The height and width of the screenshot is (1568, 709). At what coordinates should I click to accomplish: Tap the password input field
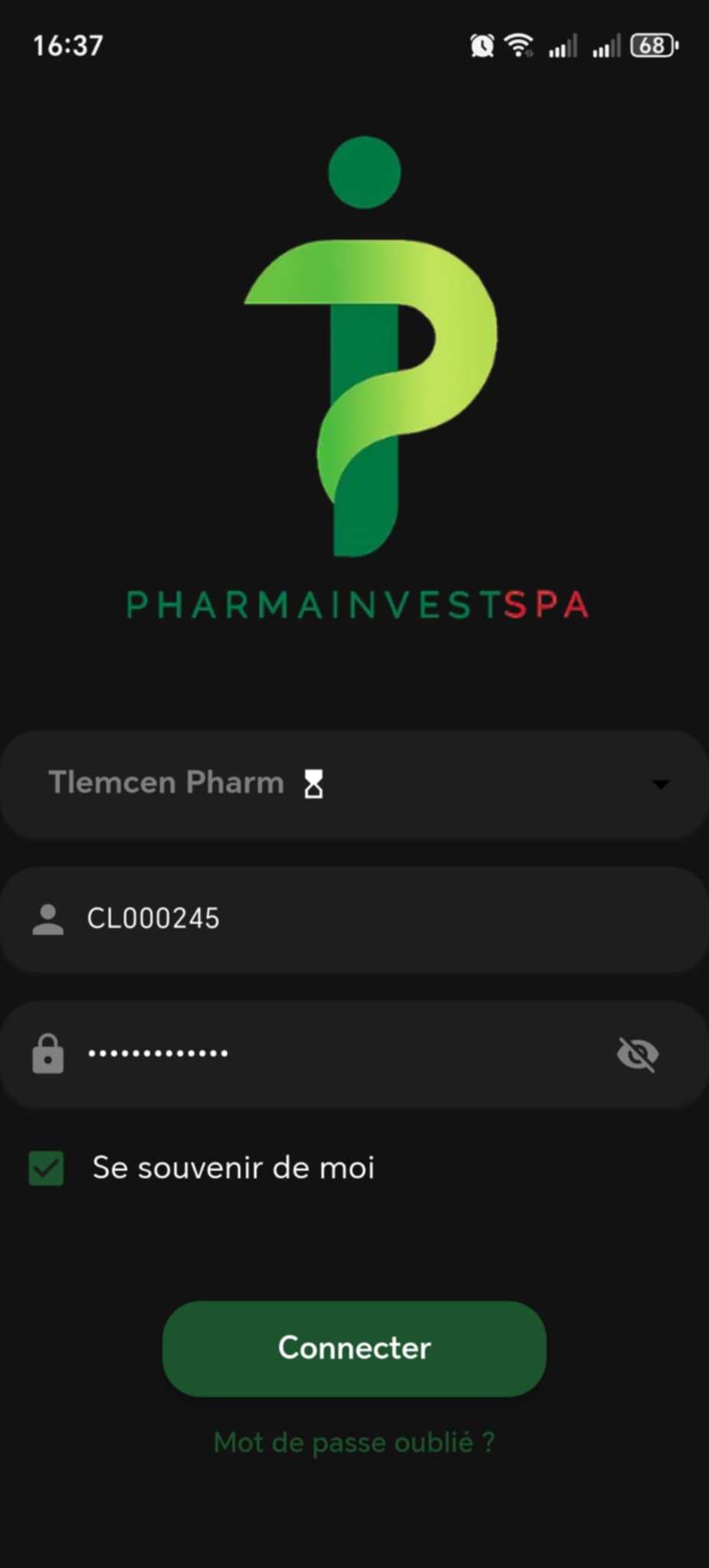(x=337, y=1053)
